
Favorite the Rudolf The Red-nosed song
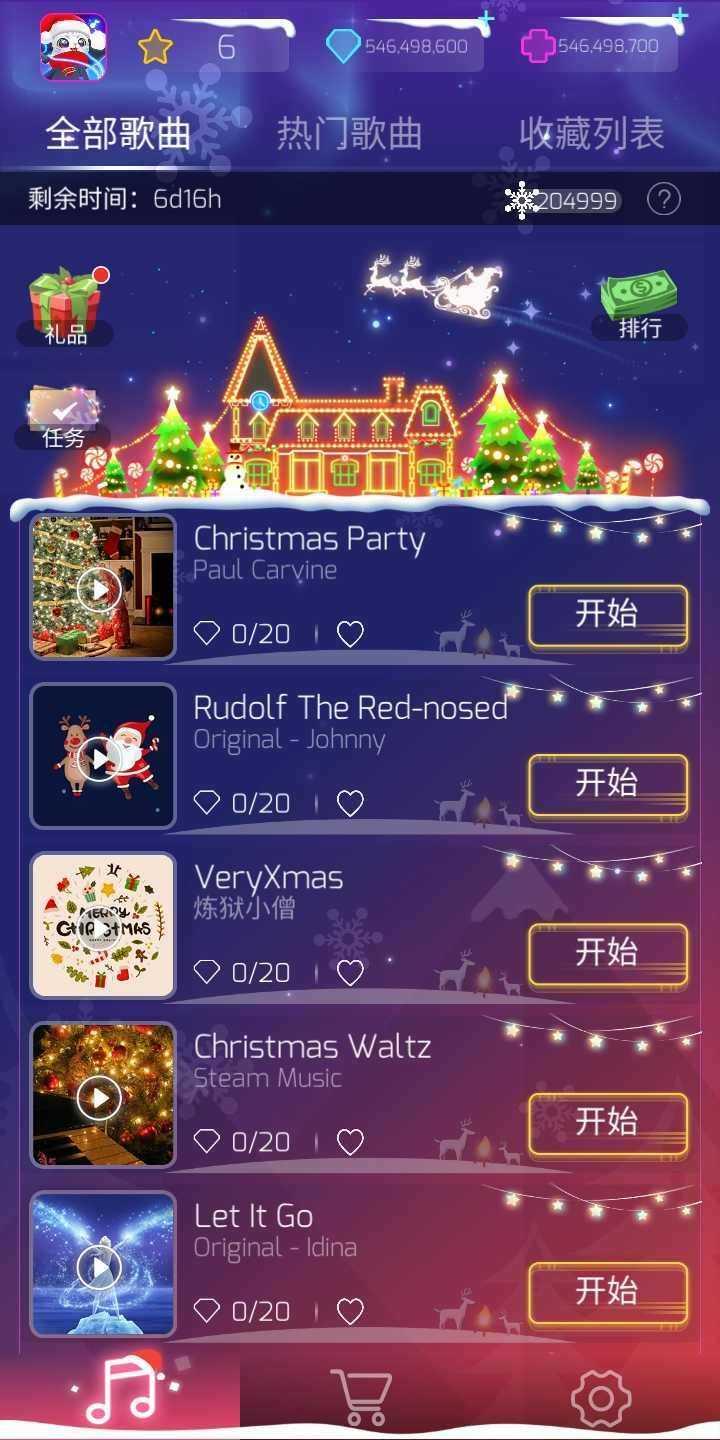(x=350, y=803)
